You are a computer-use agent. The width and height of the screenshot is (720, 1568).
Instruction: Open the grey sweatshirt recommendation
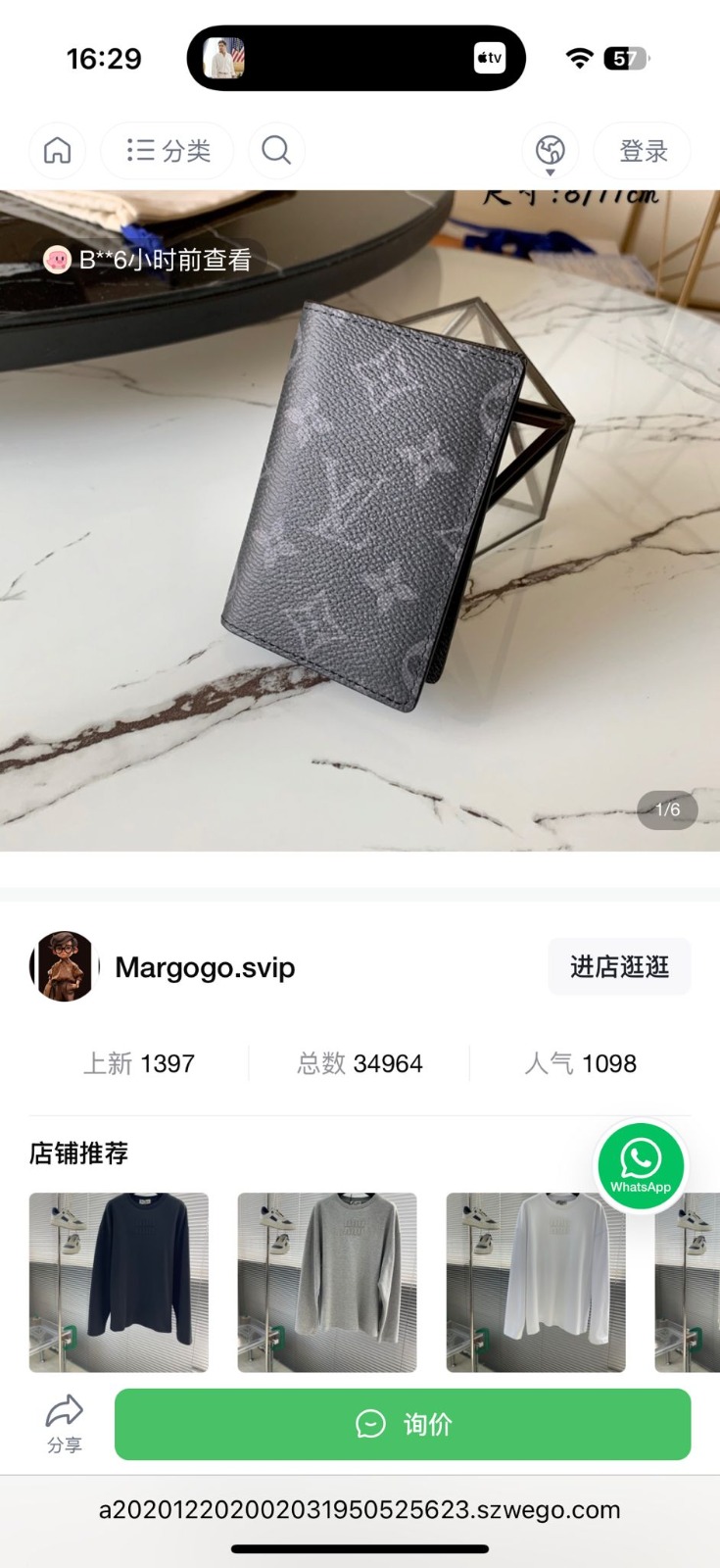click(x=327, y=1282)
